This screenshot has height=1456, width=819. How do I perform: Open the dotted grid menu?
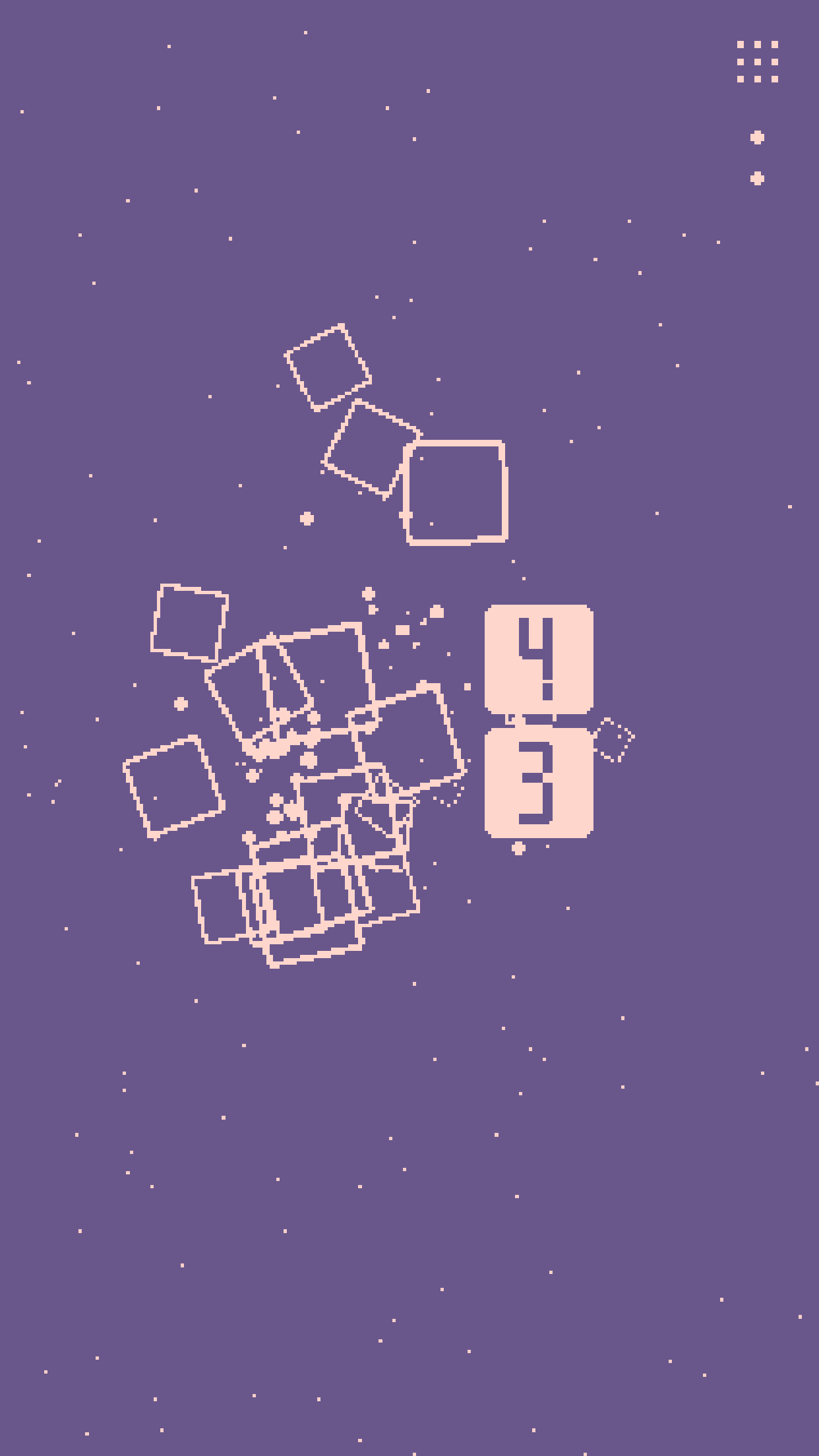coord(757,61)
